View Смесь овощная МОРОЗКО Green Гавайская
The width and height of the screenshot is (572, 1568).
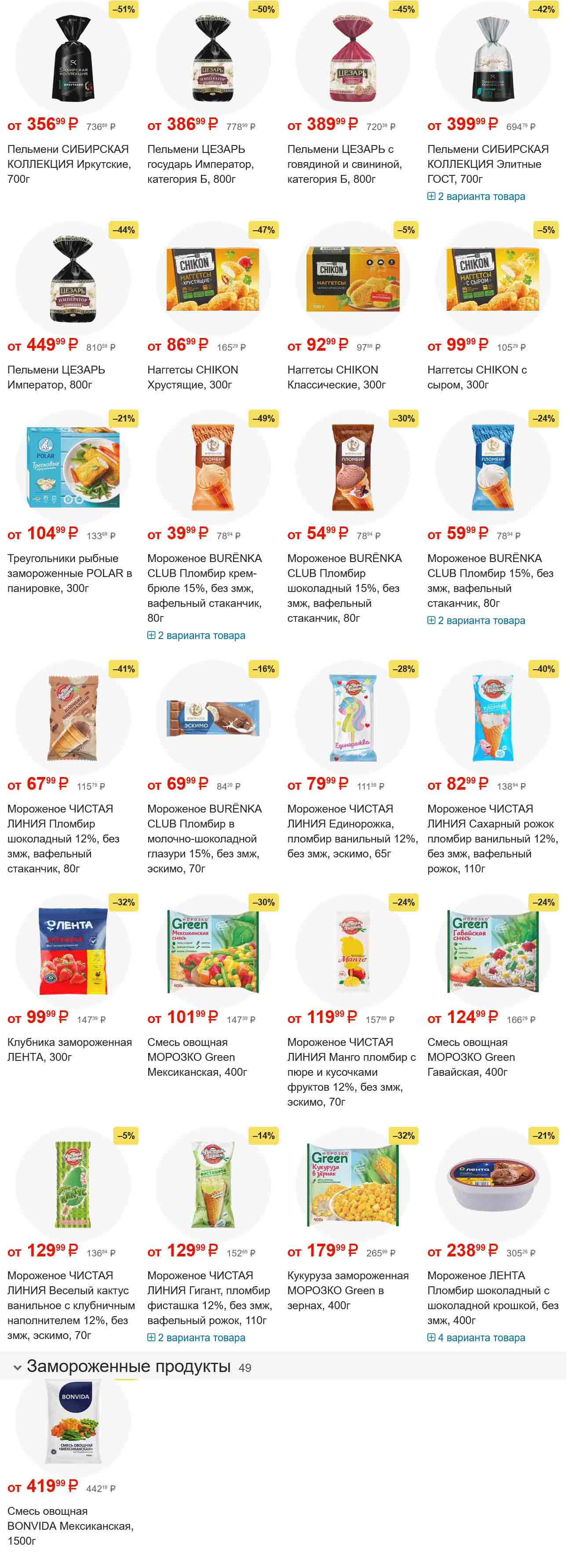[471, 1057]
